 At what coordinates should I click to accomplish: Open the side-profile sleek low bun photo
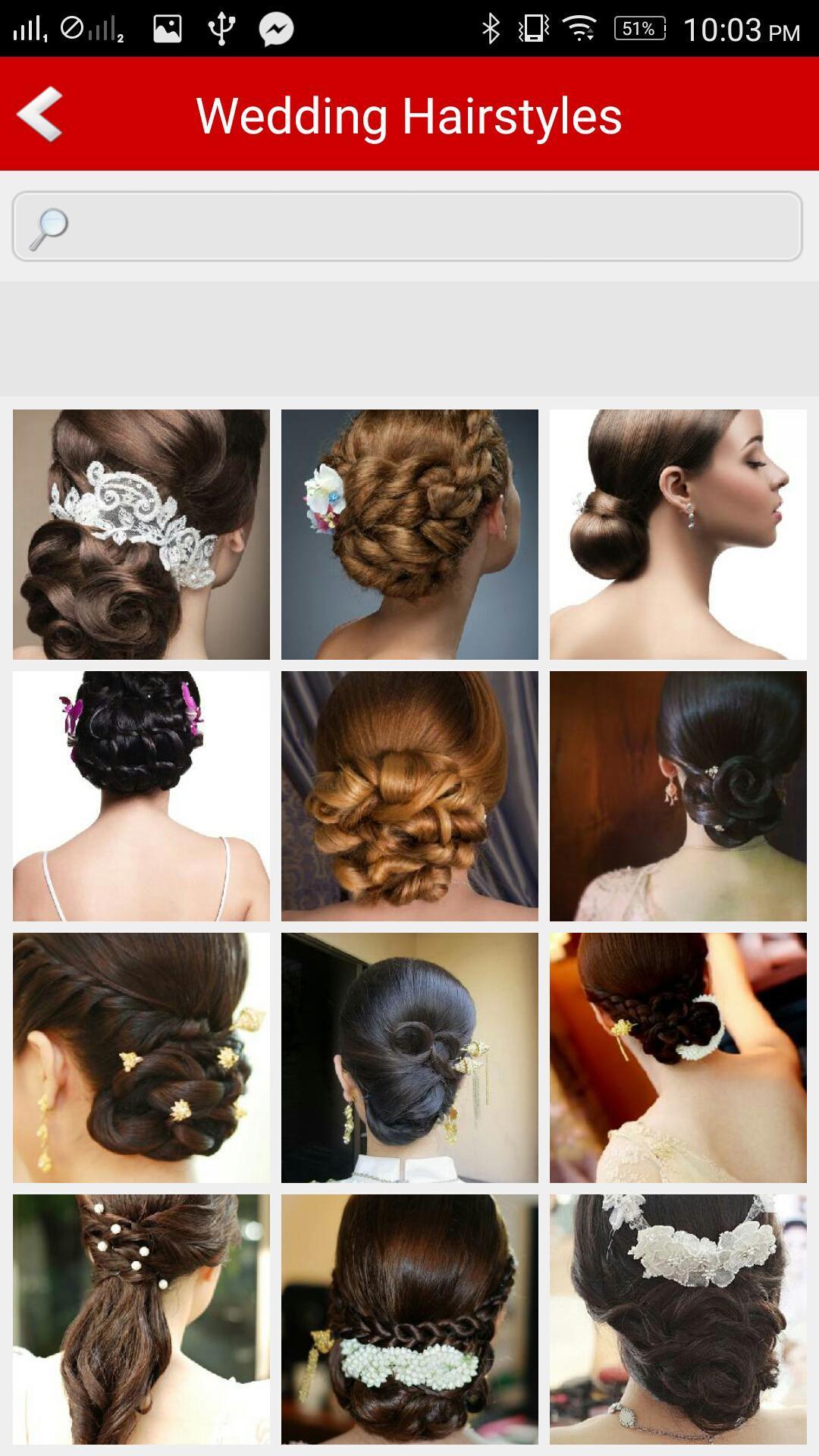678,534
